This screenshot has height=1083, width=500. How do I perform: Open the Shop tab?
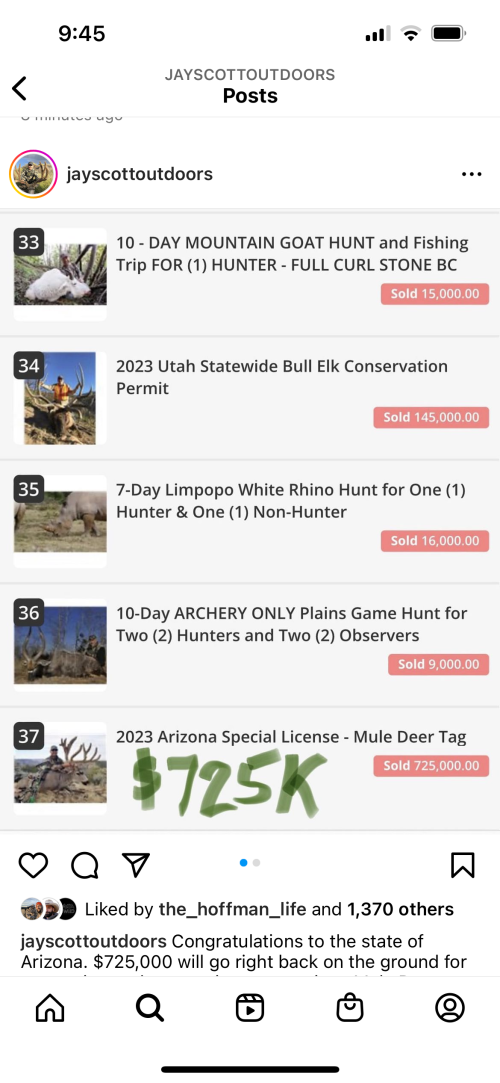point(349,1008)
